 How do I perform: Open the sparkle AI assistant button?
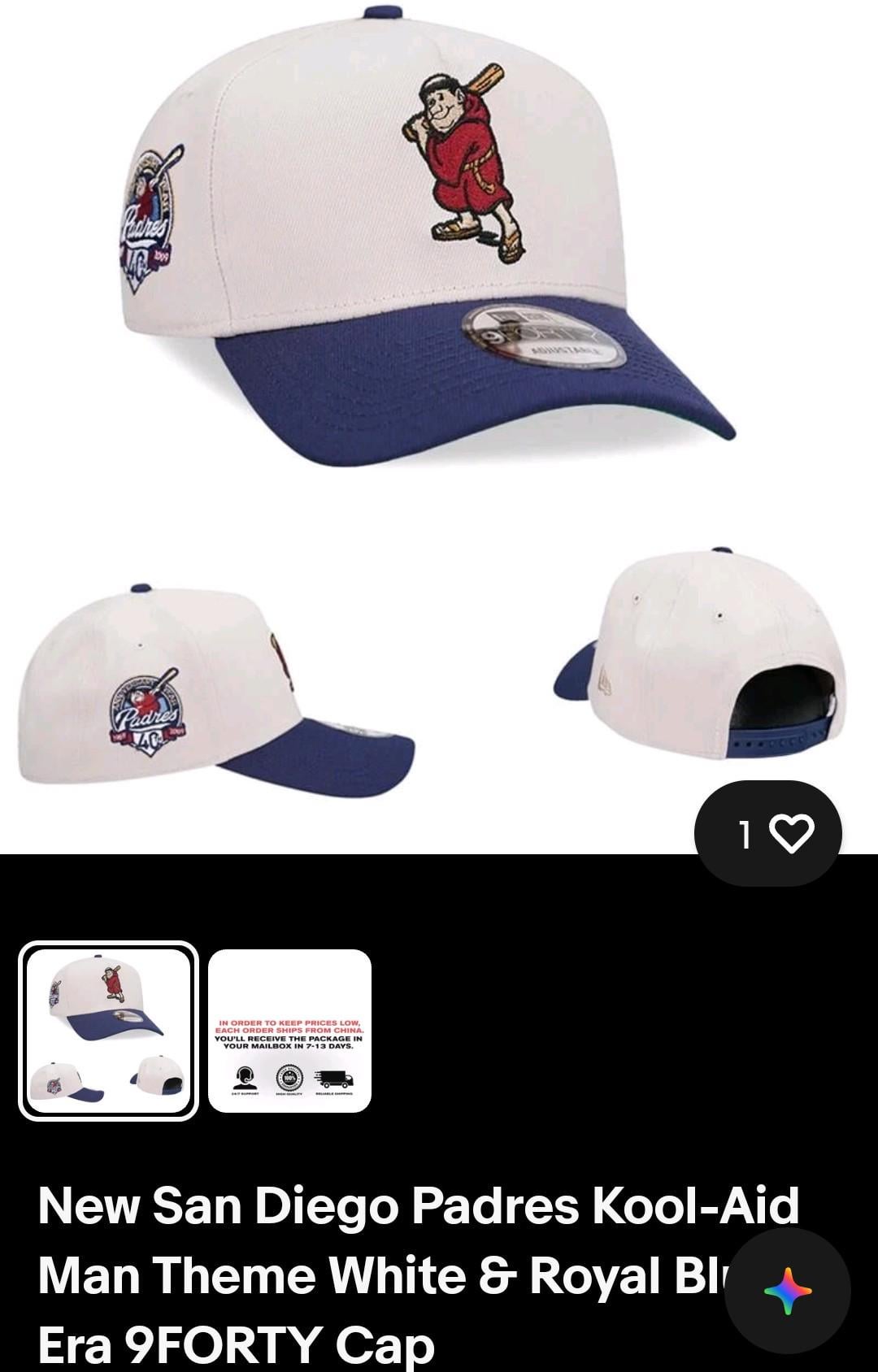pos(787,1290)
